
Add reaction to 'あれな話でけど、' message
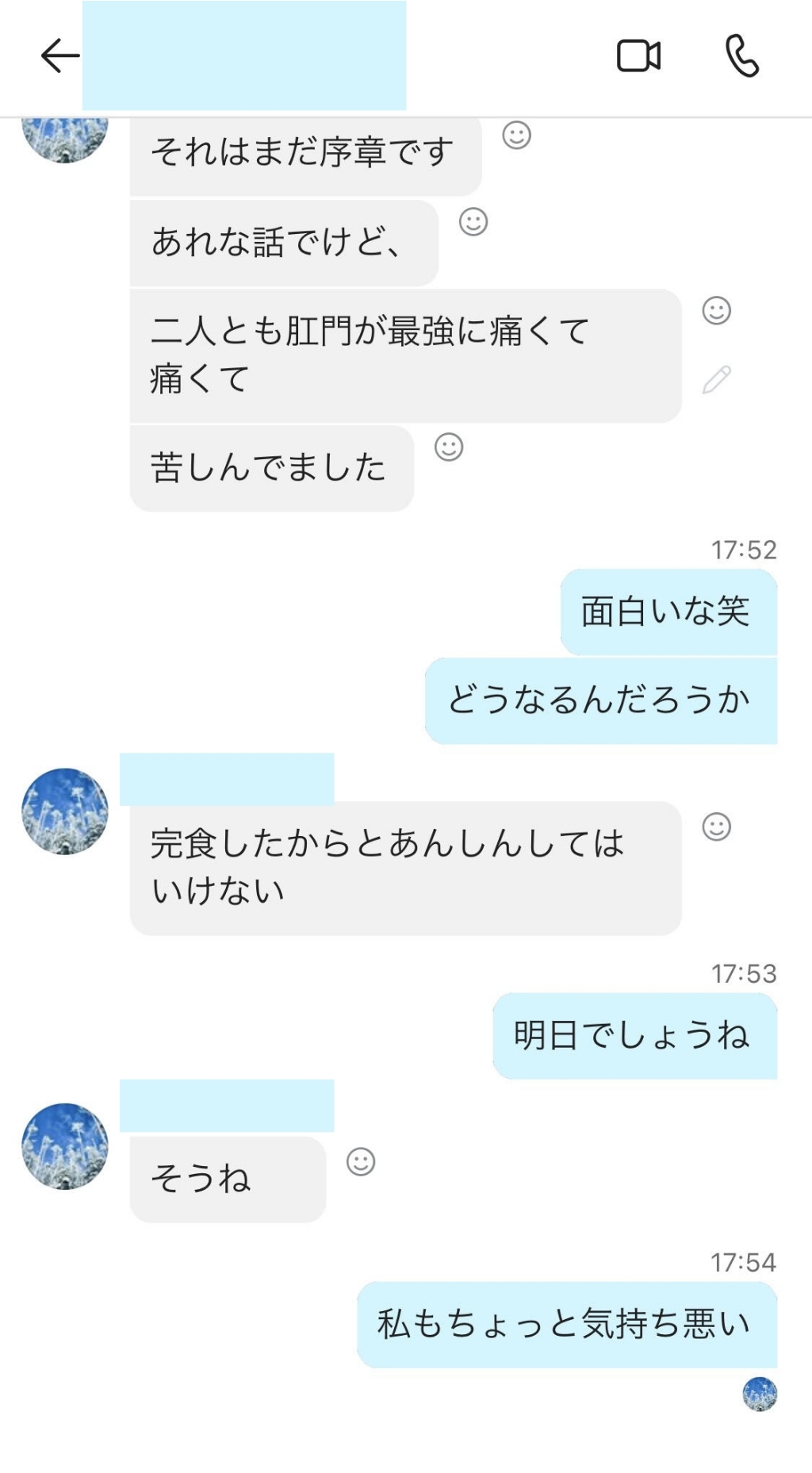[x=473, y=221]
